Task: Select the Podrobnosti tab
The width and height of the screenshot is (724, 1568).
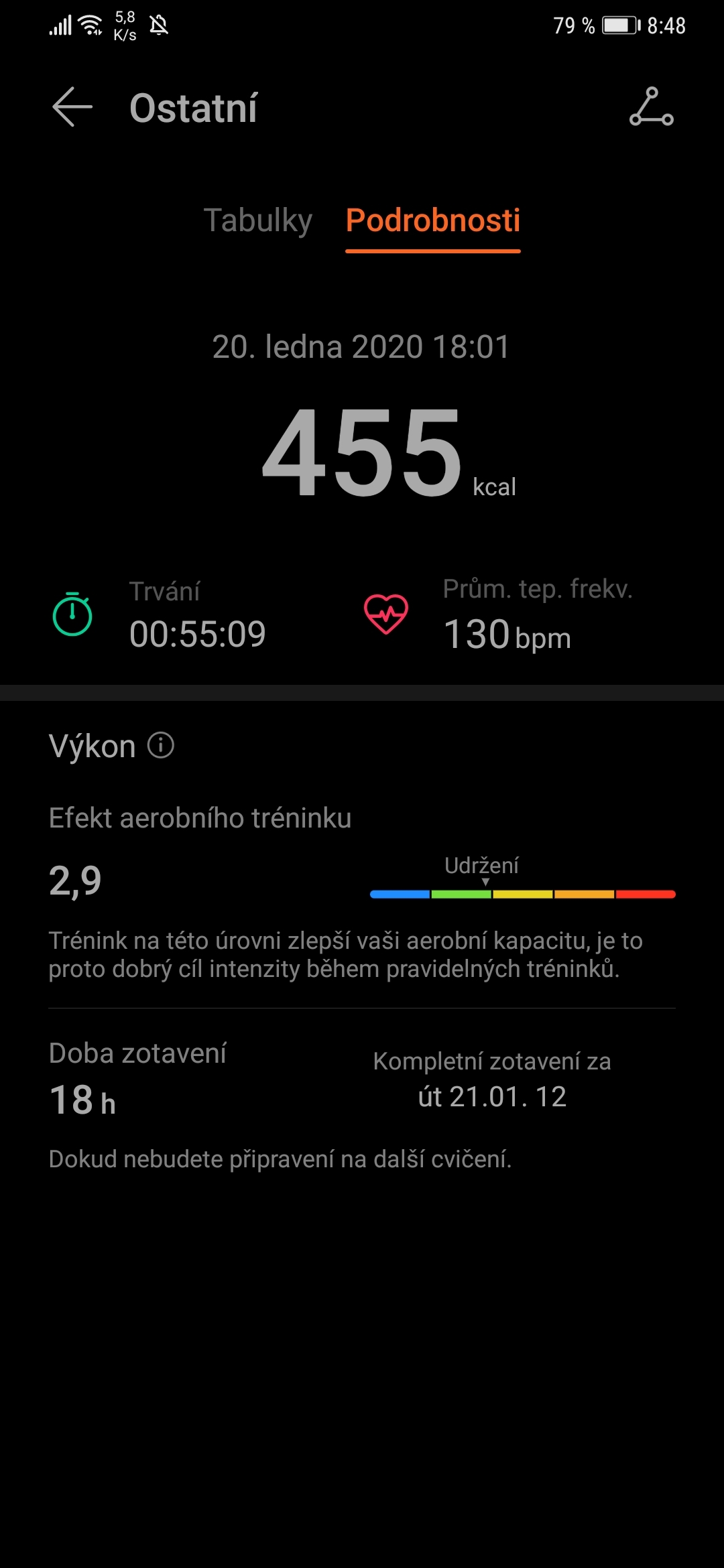Action: 432,220
